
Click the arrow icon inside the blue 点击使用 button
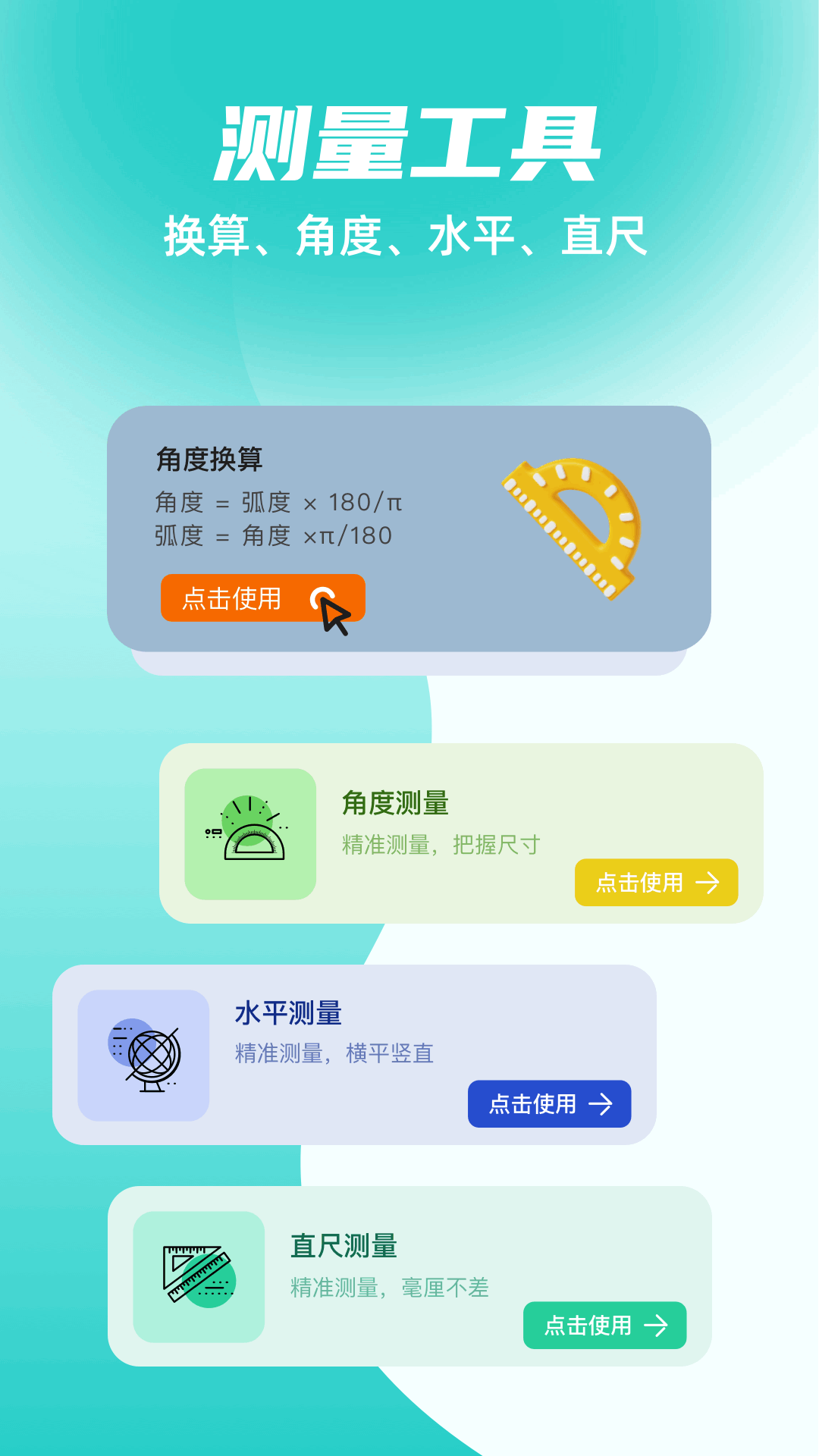(603, 1105)
